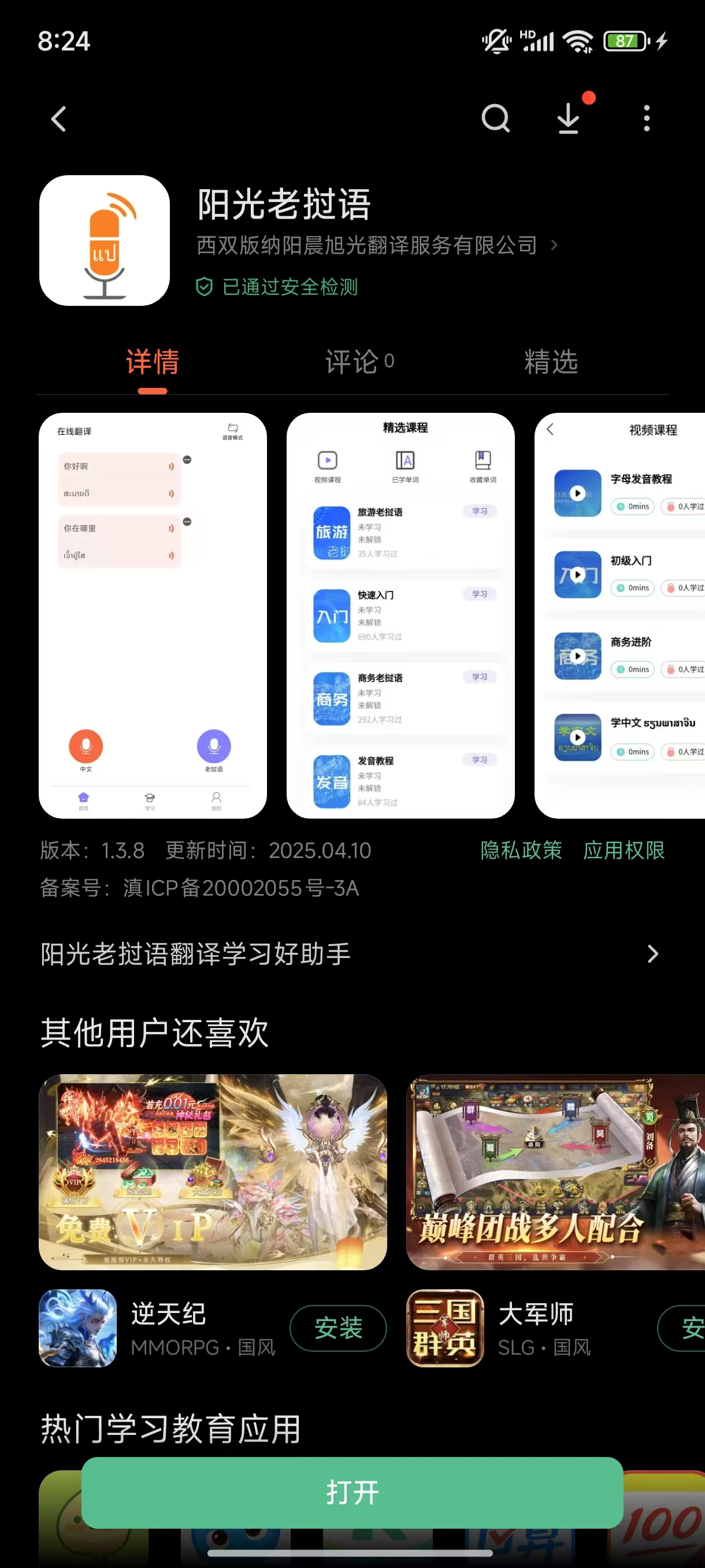The image size is (705, 1568).
Task: Switch to the 精选 tab
Action: point(551,362)
